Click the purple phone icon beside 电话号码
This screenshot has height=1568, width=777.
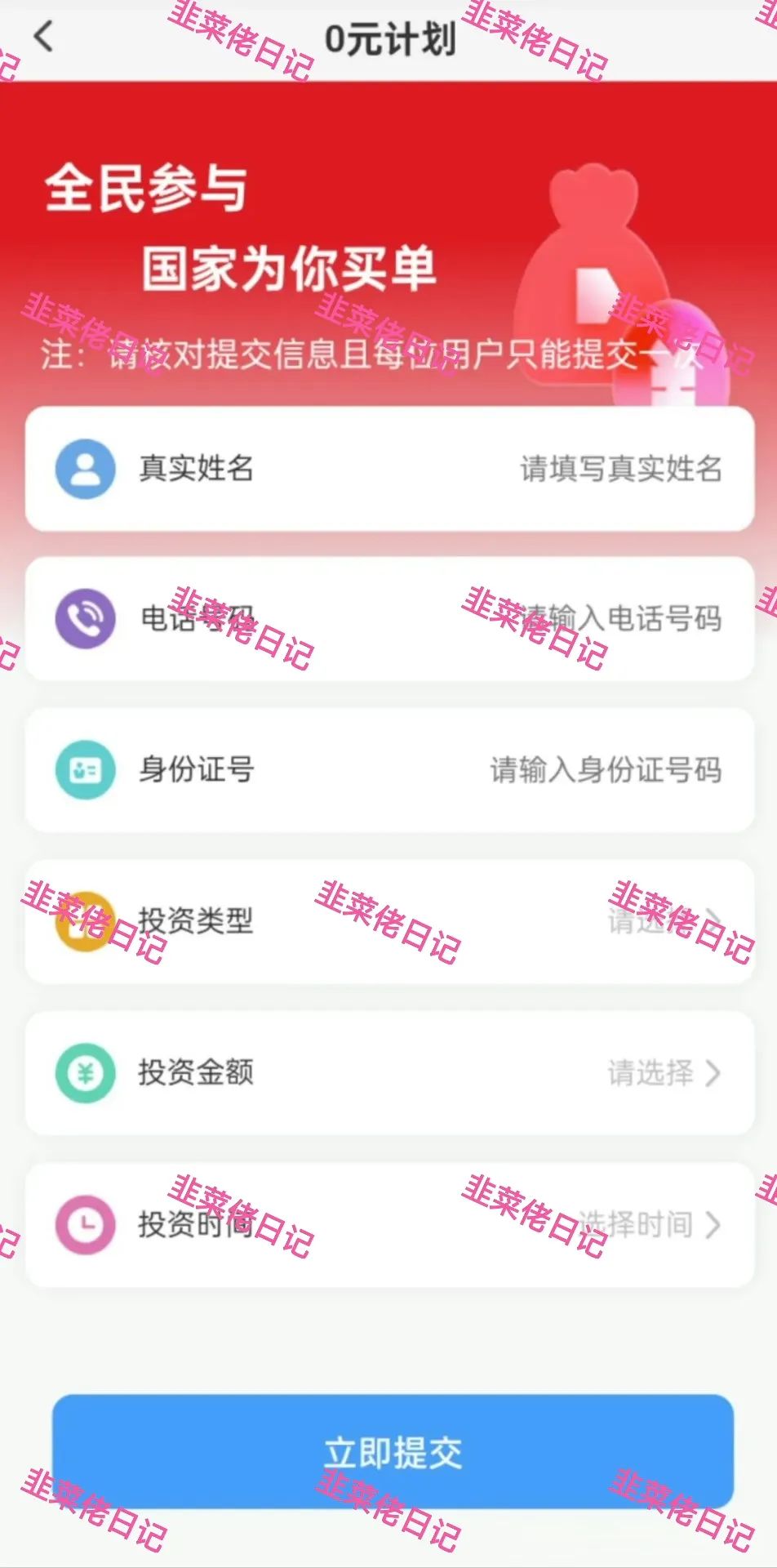click(85, 619)
